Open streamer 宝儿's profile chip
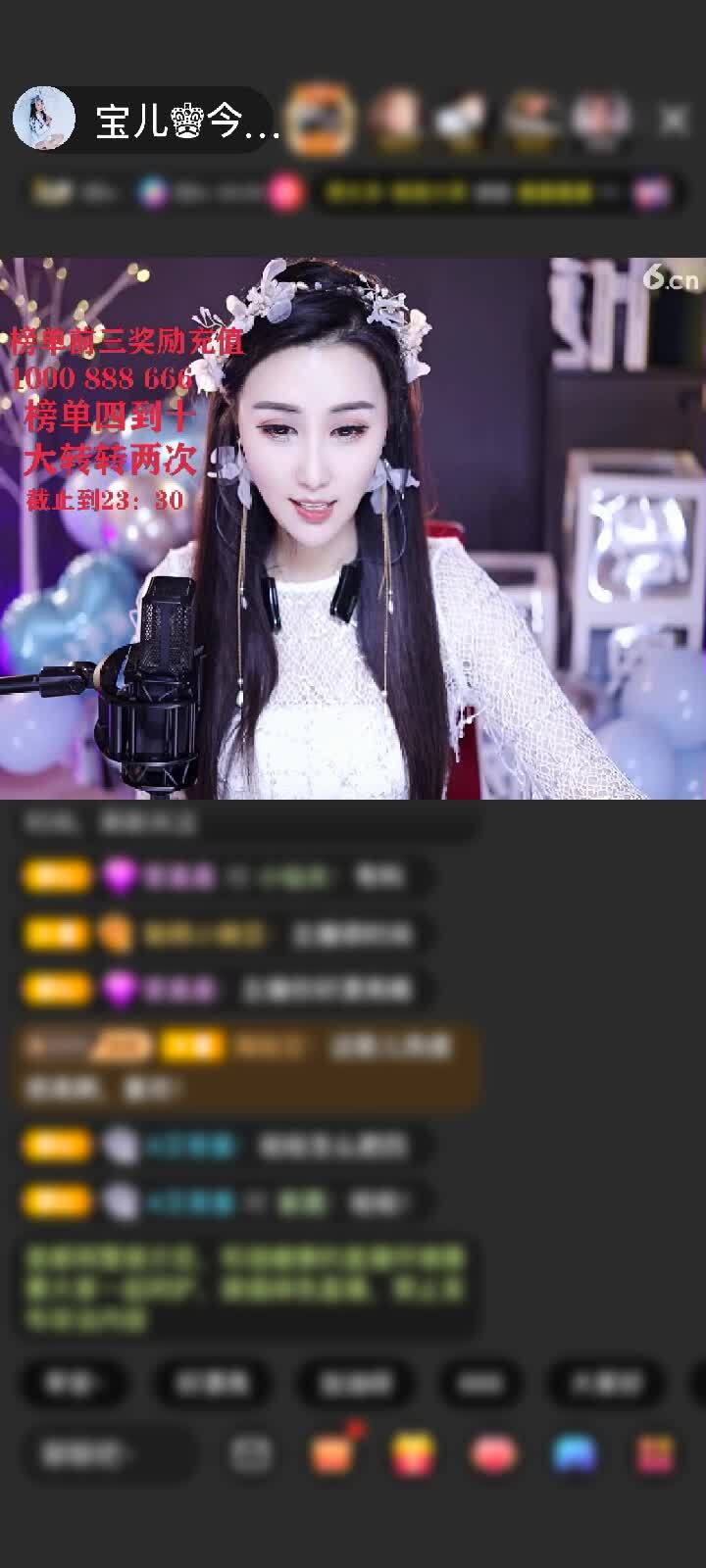The image size is (706, 1568). click(x=142, y=120)
